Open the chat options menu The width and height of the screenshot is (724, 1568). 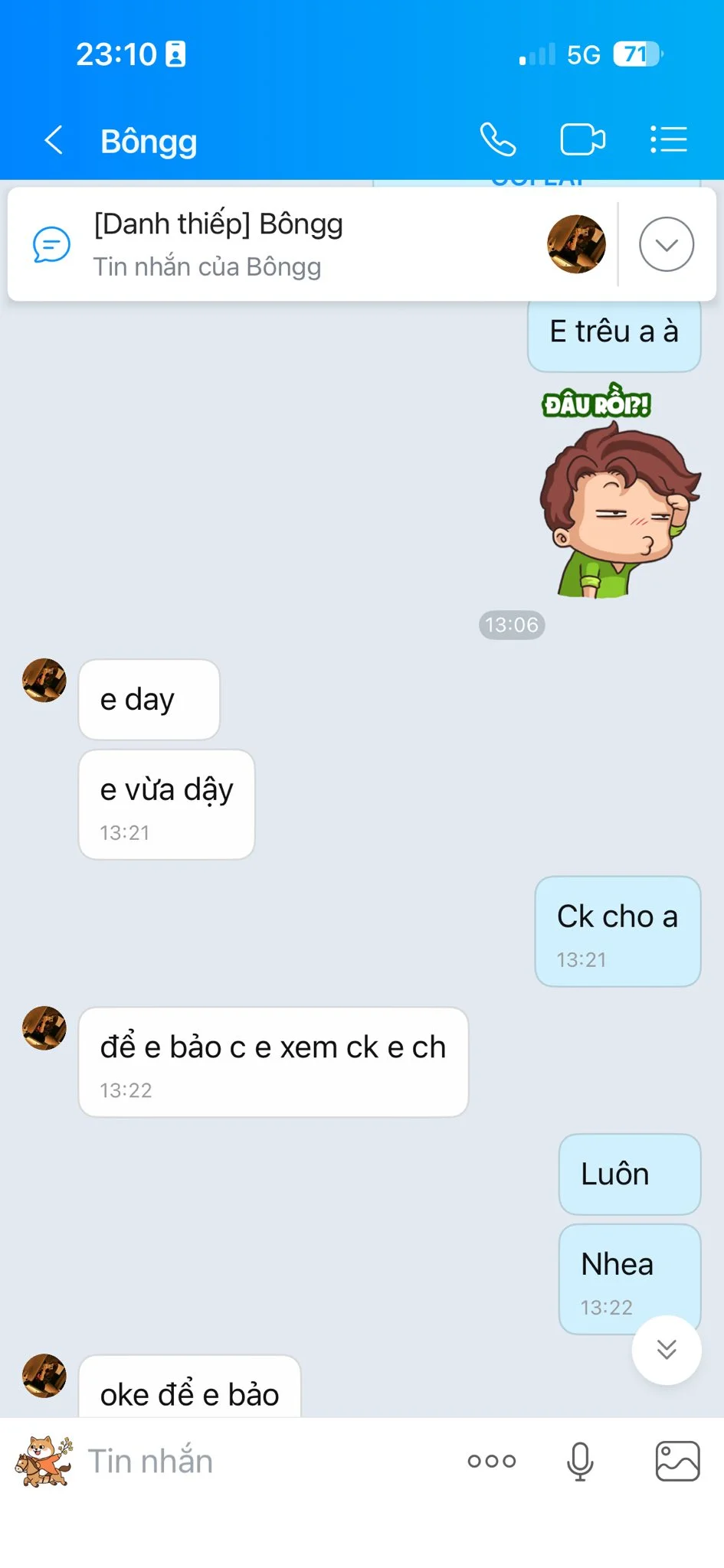tap(668, 140)
